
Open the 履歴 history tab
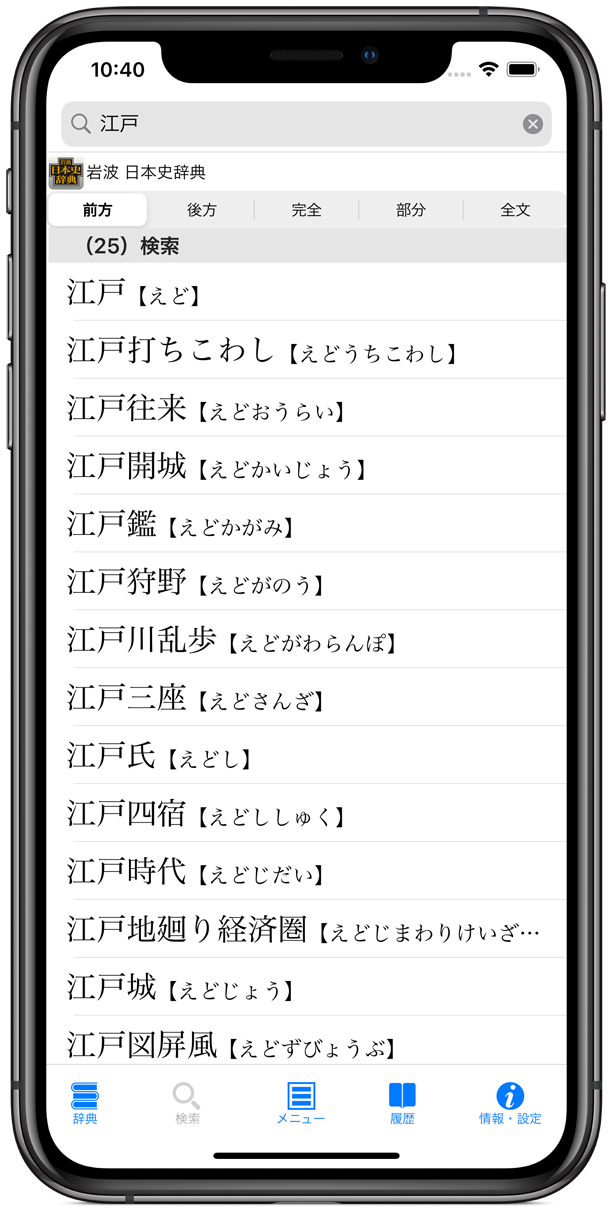point(402,1104)
